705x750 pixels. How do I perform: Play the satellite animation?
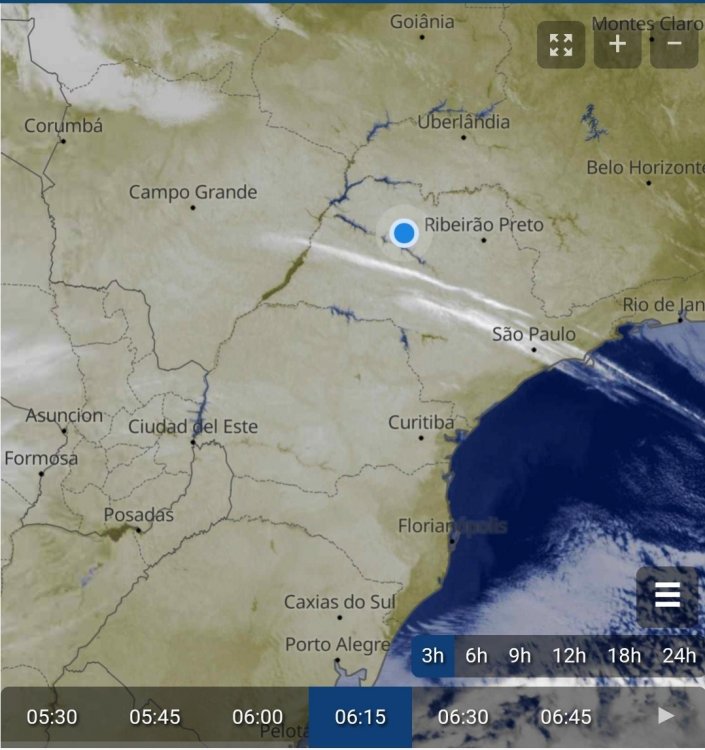[x=665, y=716]
